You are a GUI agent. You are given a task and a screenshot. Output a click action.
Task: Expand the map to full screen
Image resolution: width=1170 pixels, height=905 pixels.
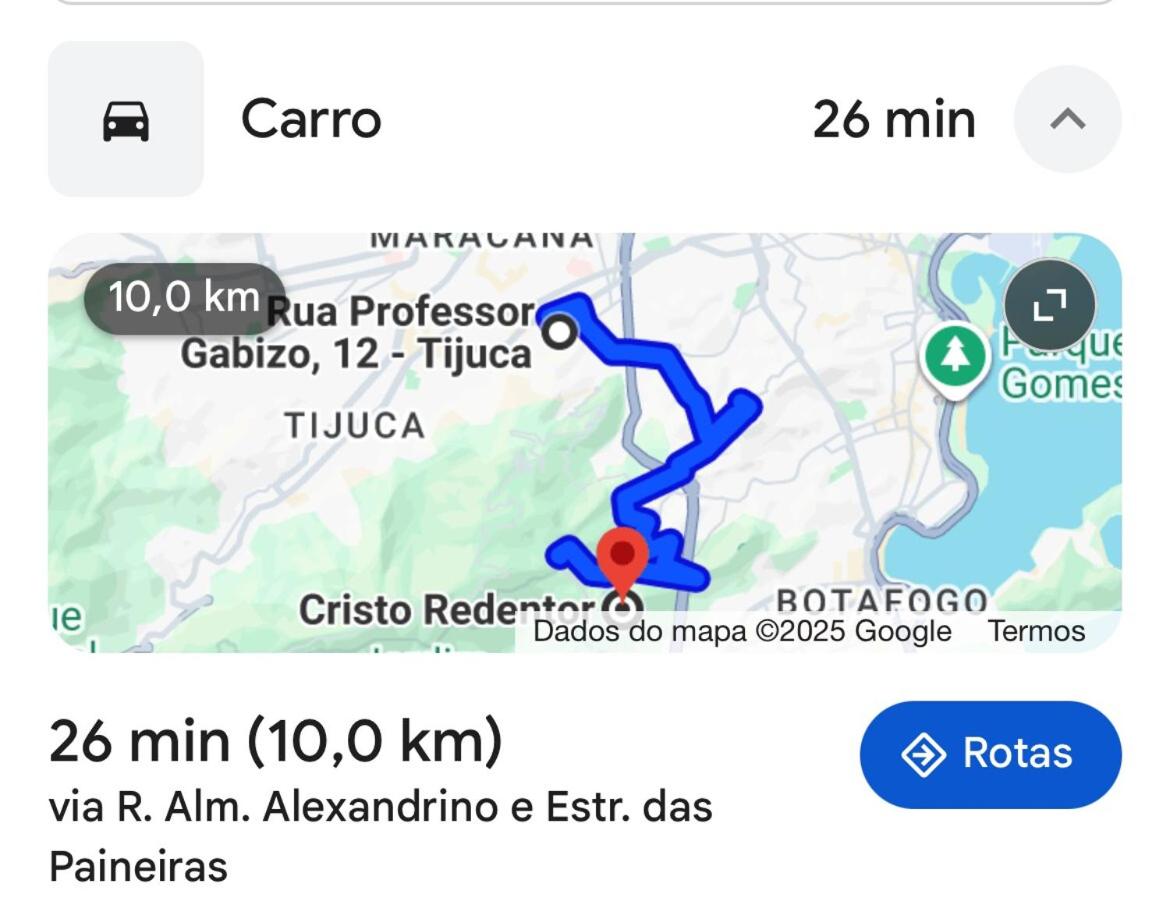[x=1049, y=304]
